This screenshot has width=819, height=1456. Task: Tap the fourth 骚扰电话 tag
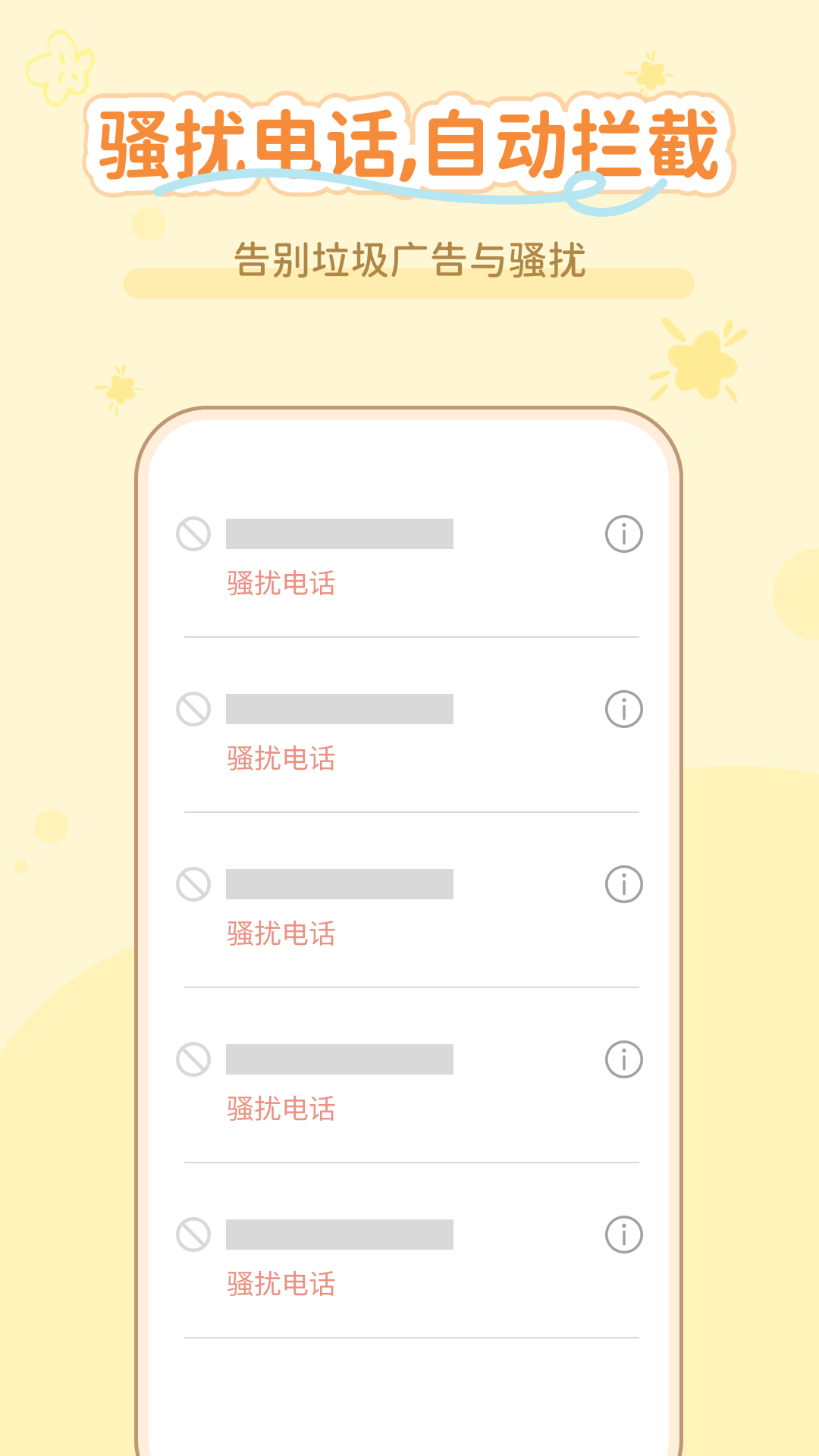[x=281, y=1107]
